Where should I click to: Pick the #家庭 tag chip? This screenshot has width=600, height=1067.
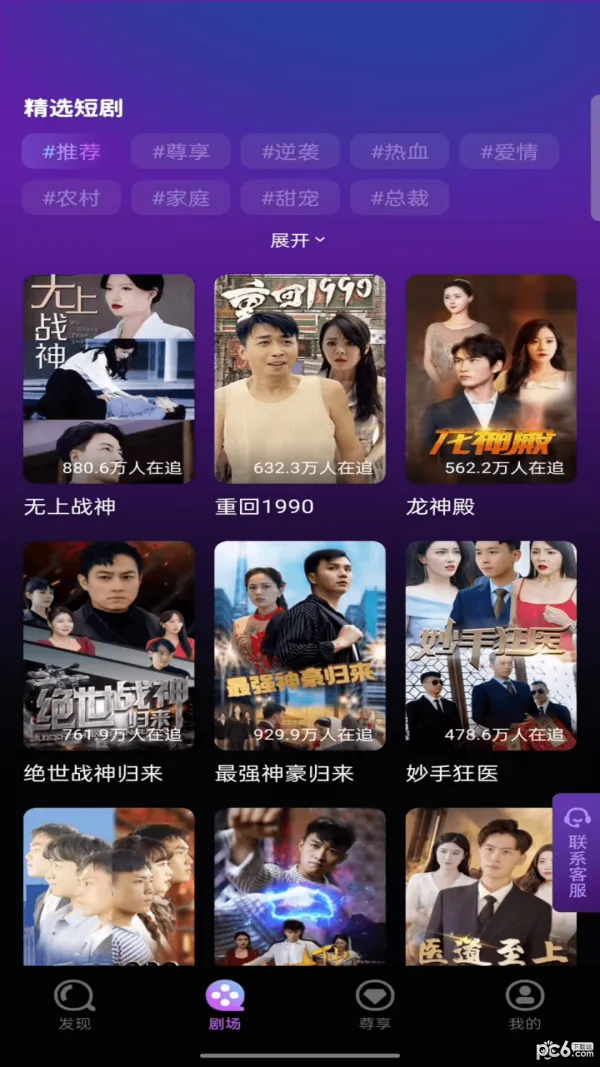pyautogui.click(x=181, y=198)
